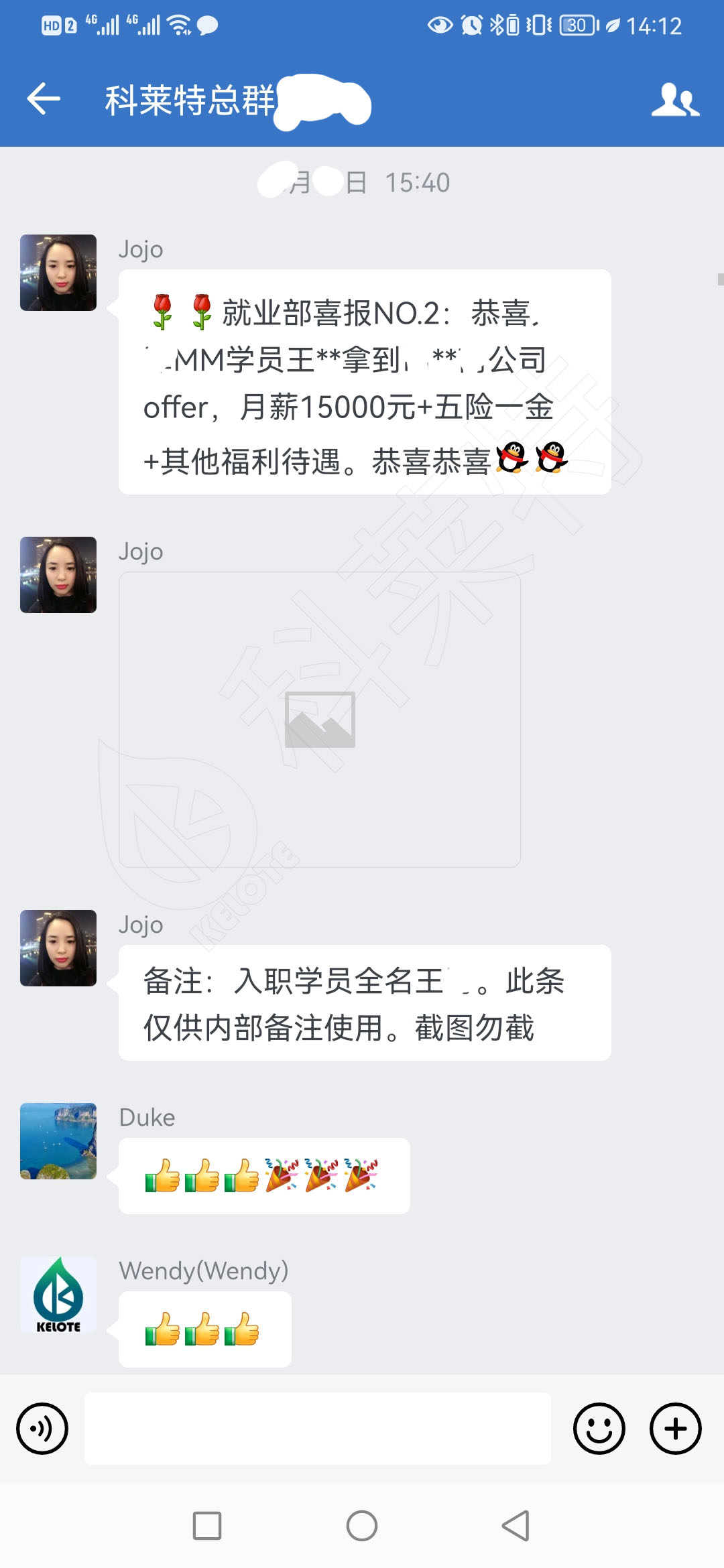Tap the system home button
Screen dimensions: 724x1568
coord(362,1526)
